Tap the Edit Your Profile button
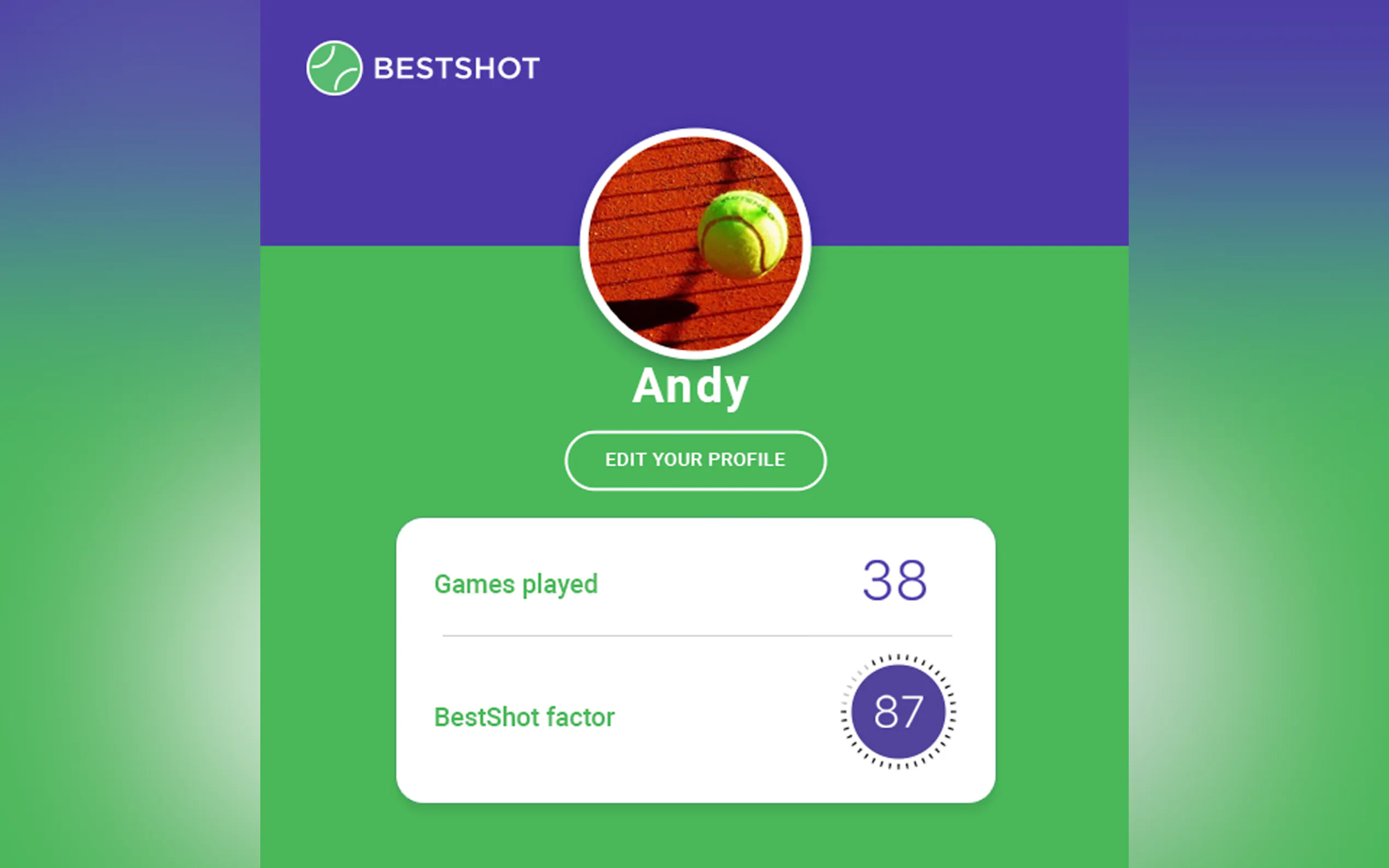The image size is (1389, 868). [x=695, y=460]
